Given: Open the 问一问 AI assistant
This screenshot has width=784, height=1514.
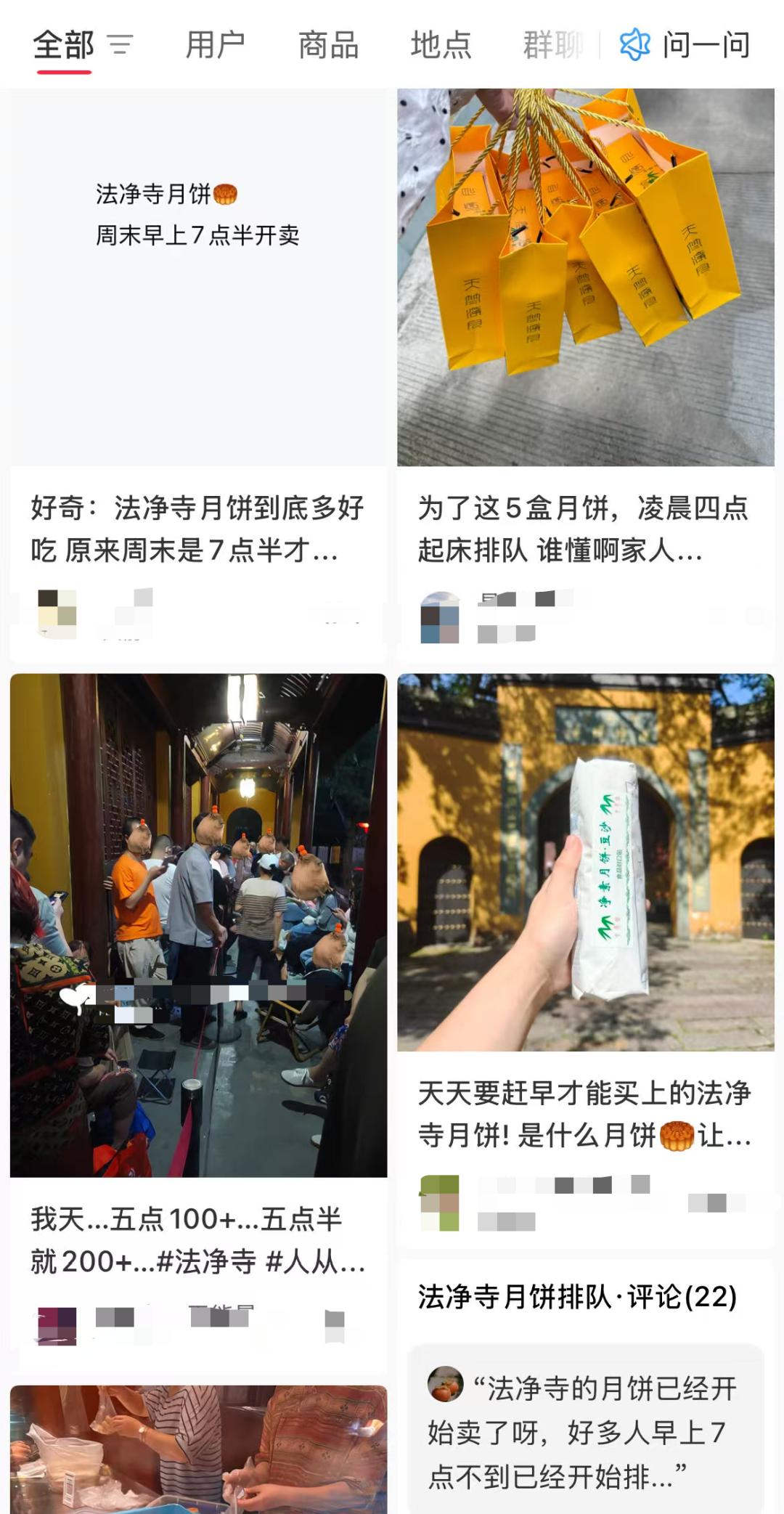Looking at the screenshot, I should pos(686,45).
